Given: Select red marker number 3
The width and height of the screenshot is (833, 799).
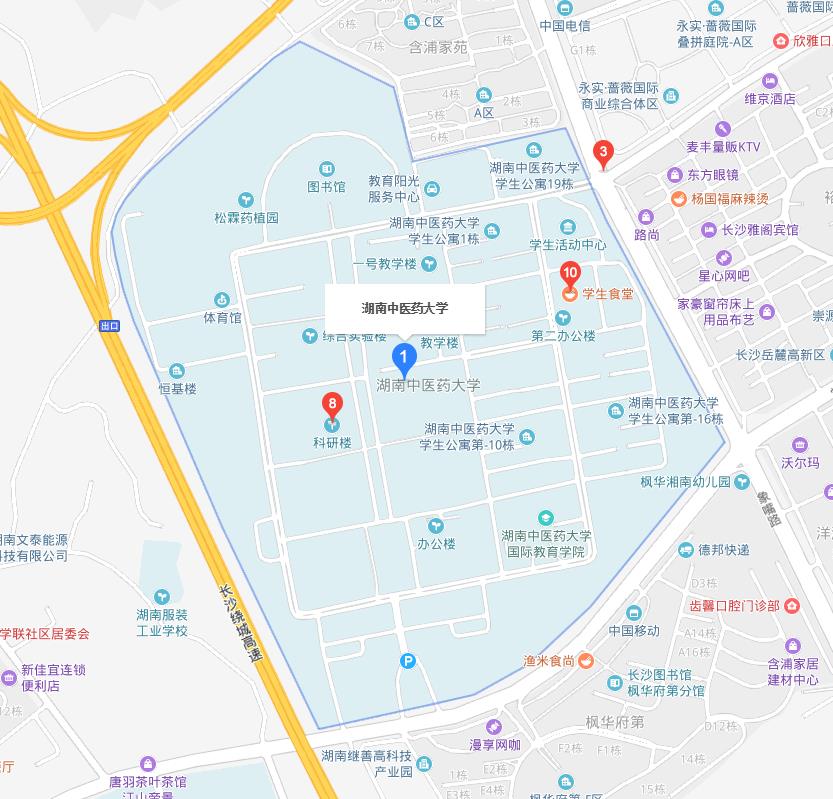Looking at the screenshot, I should pyautogui.click(x=603, y=153).
